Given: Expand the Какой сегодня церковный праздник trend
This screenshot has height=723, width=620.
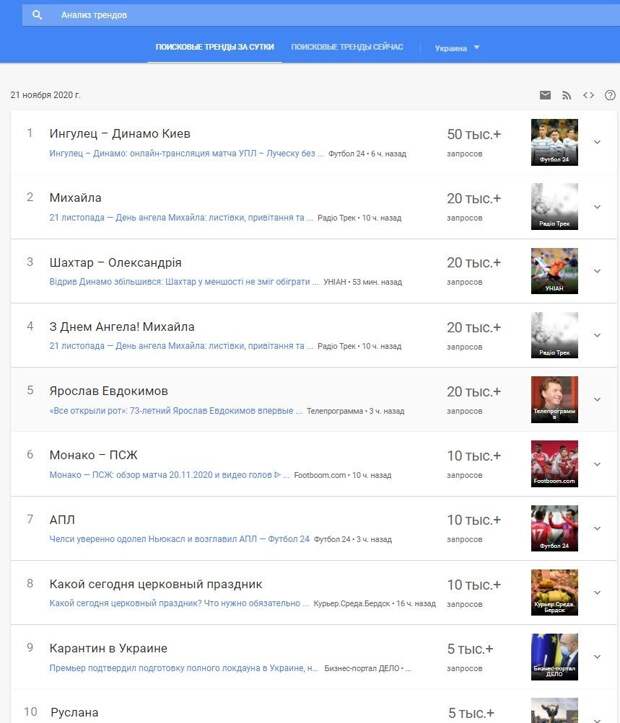Looking at the screenshot, I should pyautogui.click(x=597, y=593).
